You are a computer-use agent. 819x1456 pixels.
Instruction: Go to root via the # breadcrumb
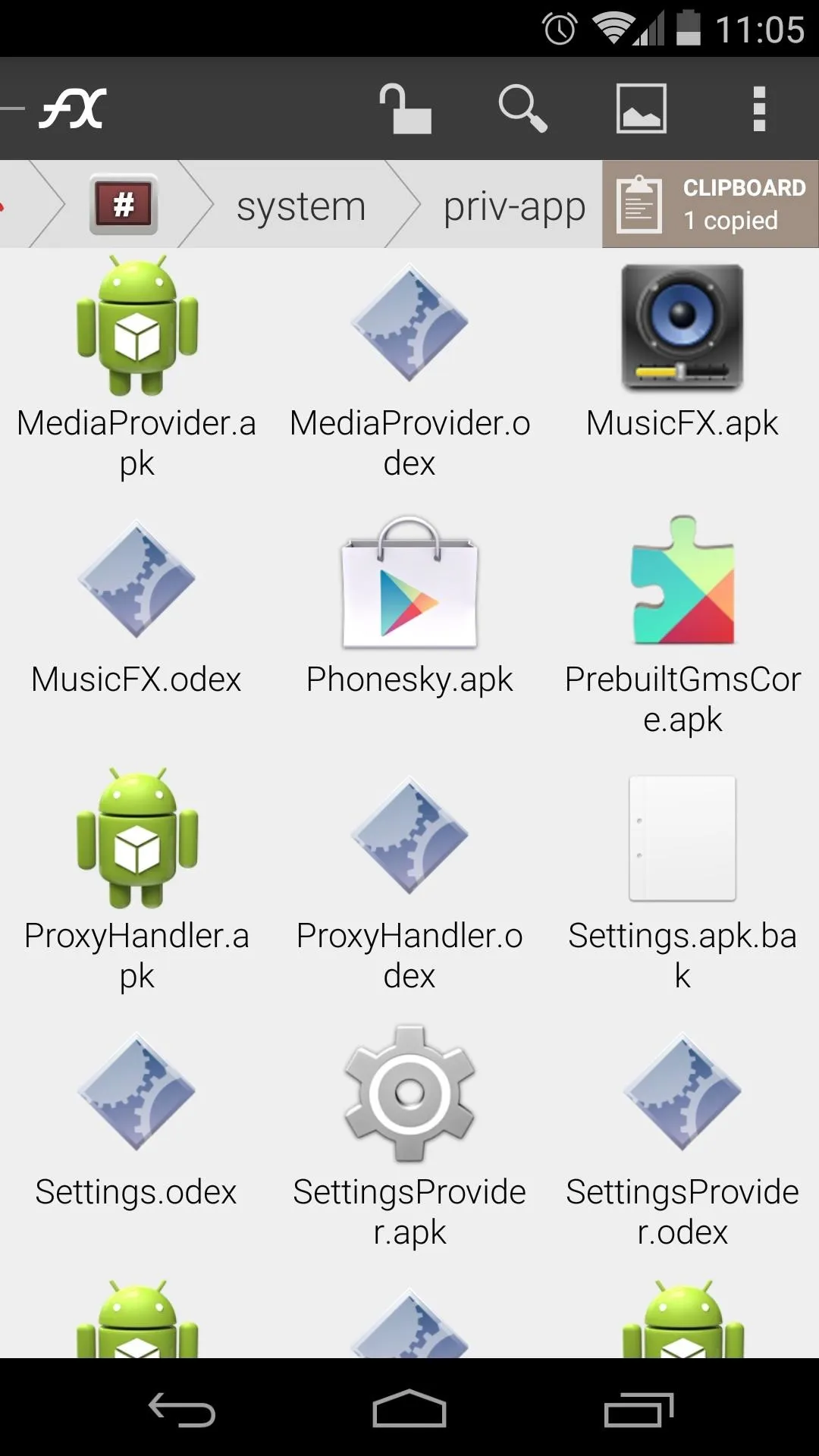[x=124, y=204]
